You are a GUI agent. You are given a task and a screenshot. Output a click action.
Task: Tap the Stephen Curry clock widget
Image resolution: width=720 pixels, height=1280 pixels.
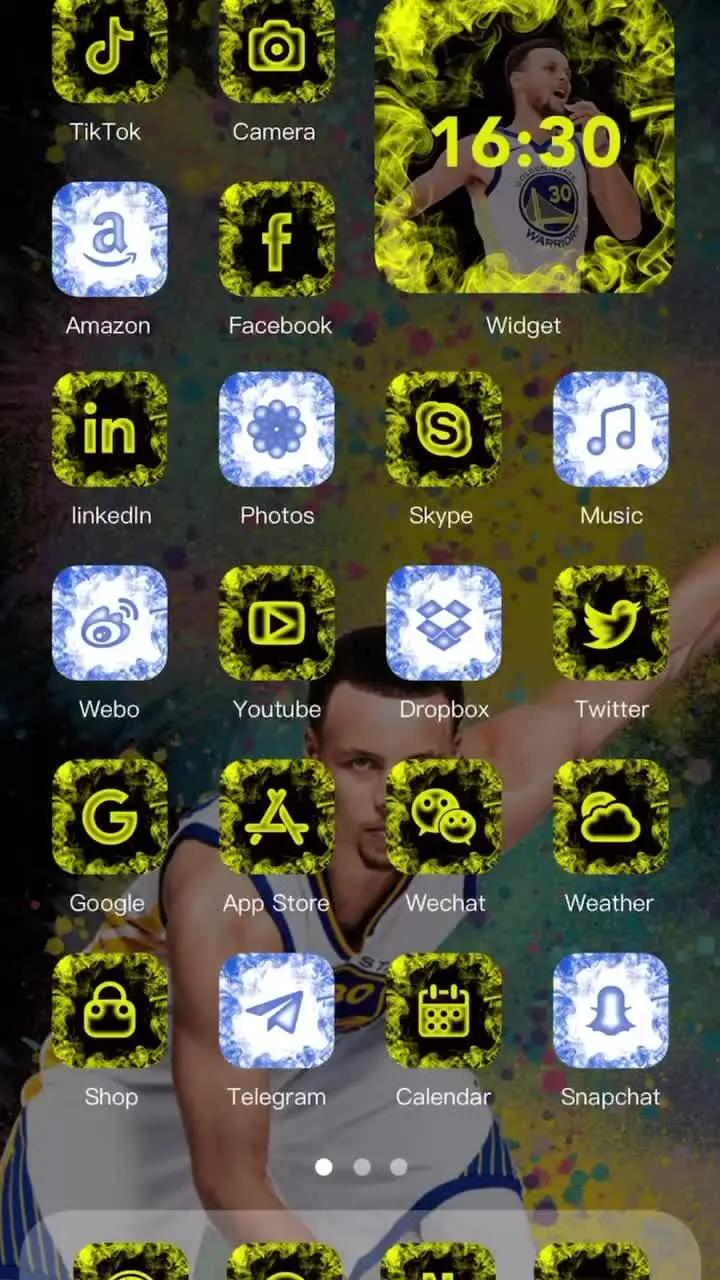[524, 145]
